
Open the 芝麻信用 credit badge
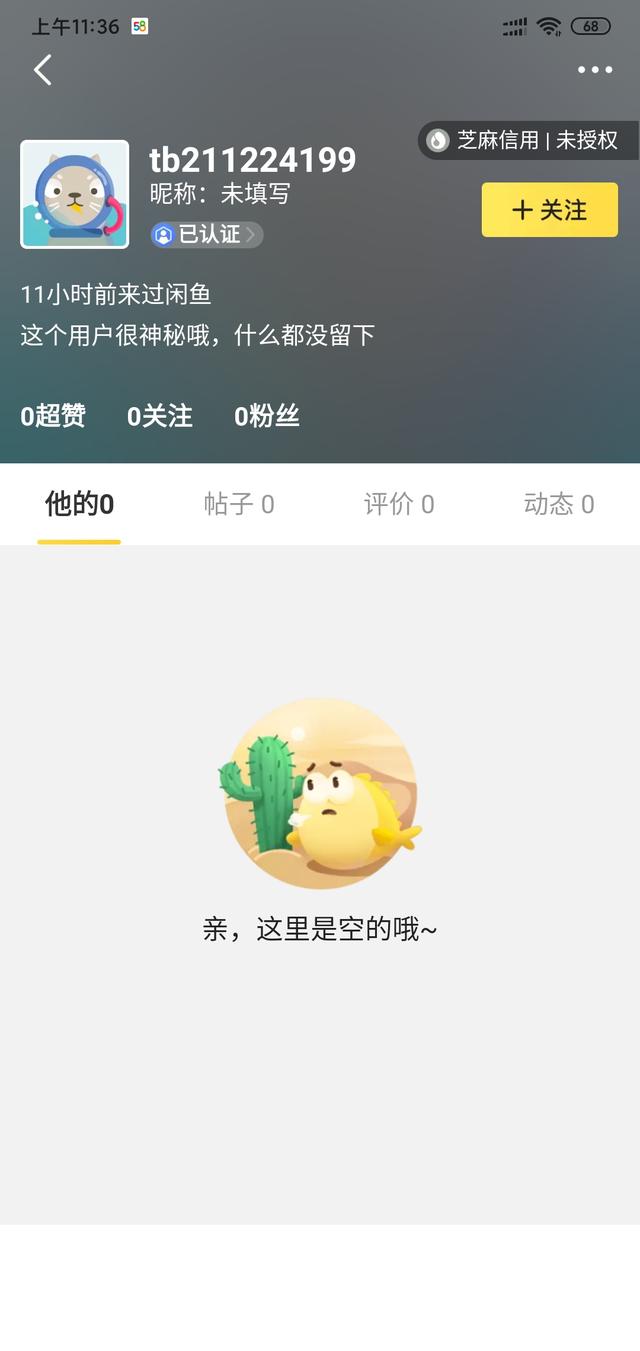527,141
